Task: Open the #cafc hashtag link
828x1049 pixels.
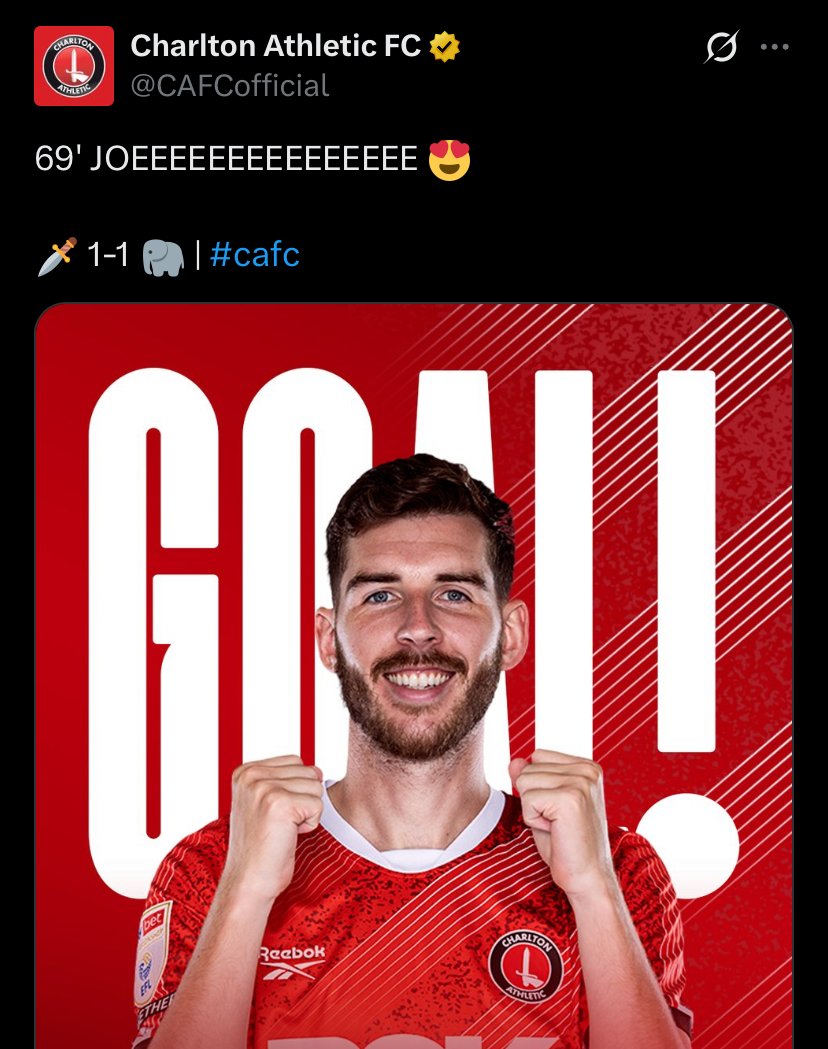Action: 255,255
